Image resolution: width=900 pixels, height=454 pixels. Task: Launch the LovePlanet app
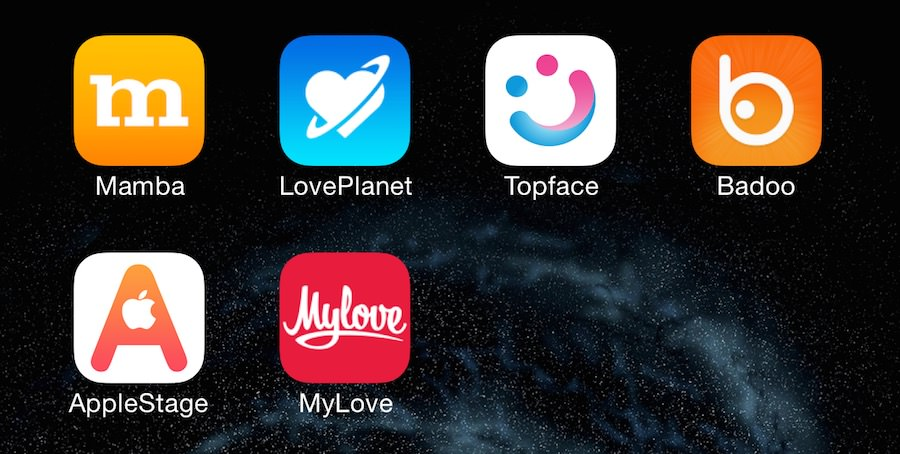pos(345,100)
